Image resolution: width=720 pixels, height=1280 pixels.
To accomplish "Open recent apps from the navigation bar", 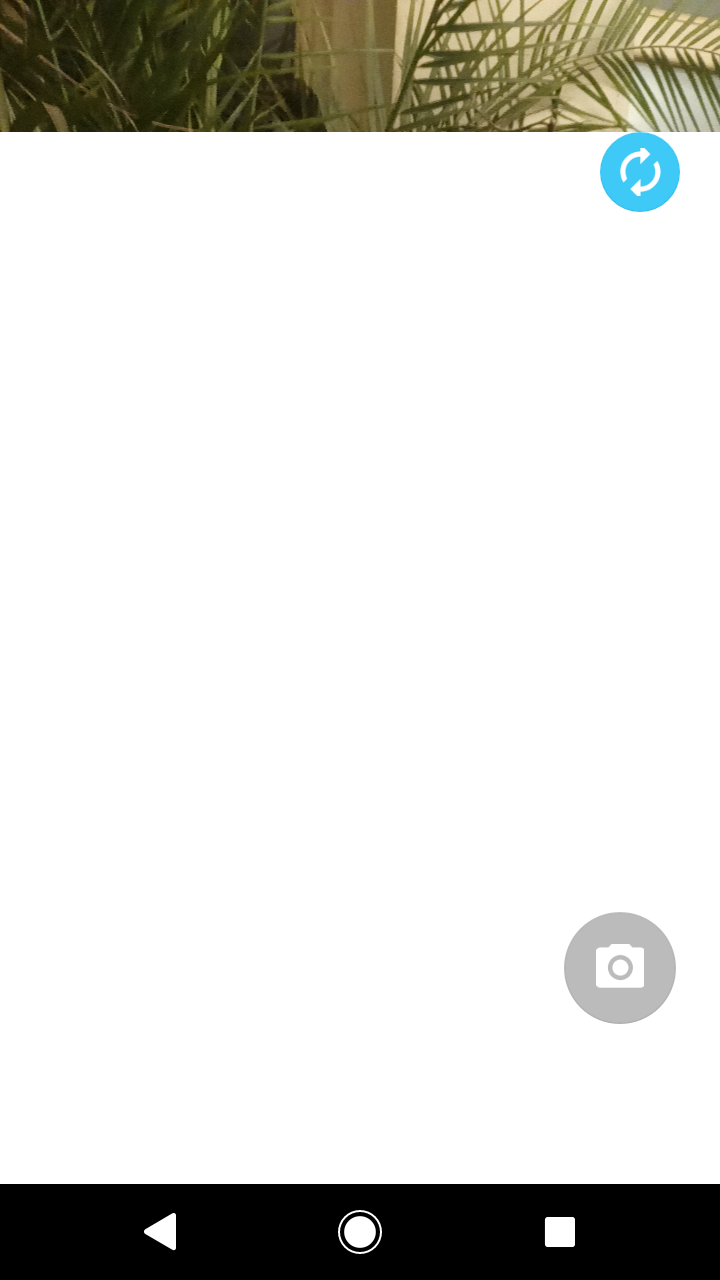I will click(559, 1231).
